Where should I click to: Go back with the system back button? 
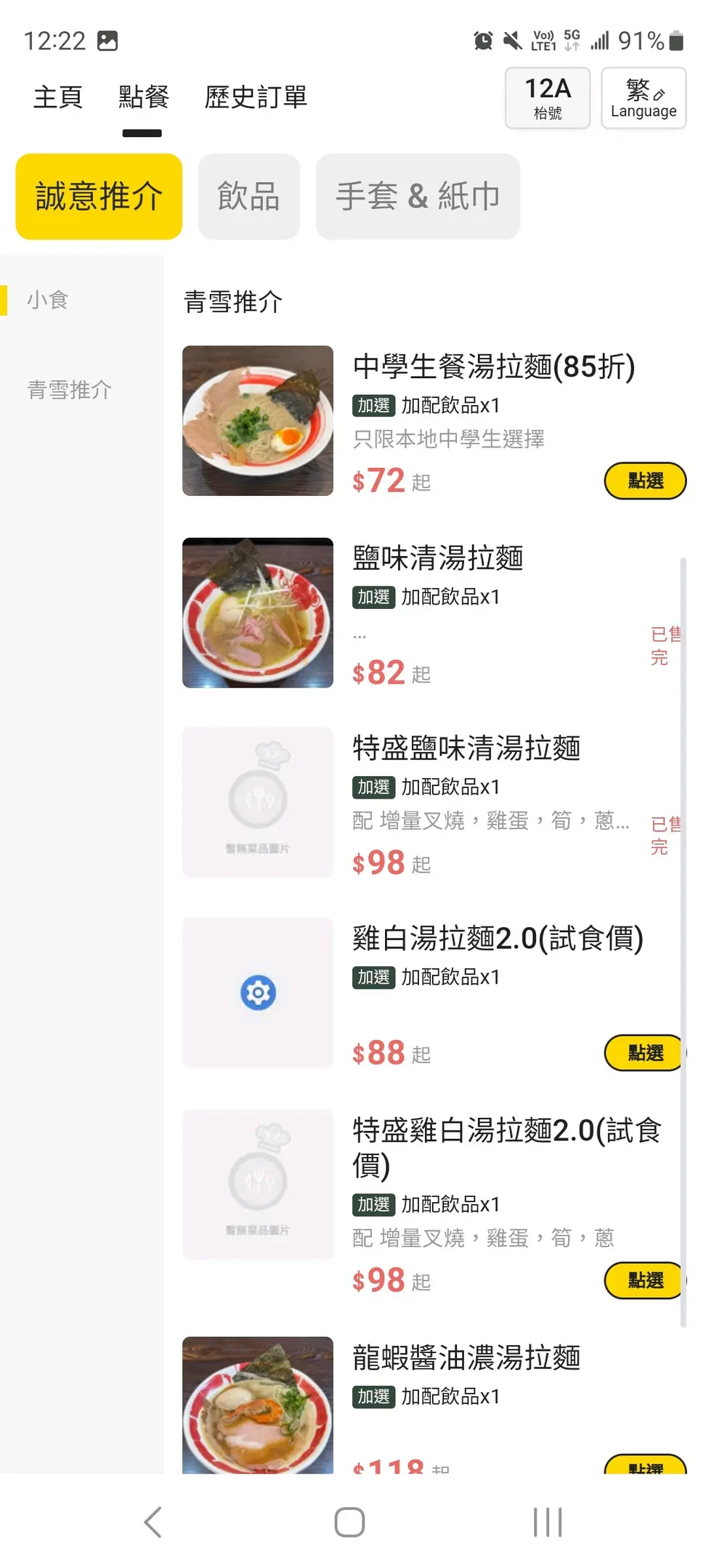[153, 1522]
